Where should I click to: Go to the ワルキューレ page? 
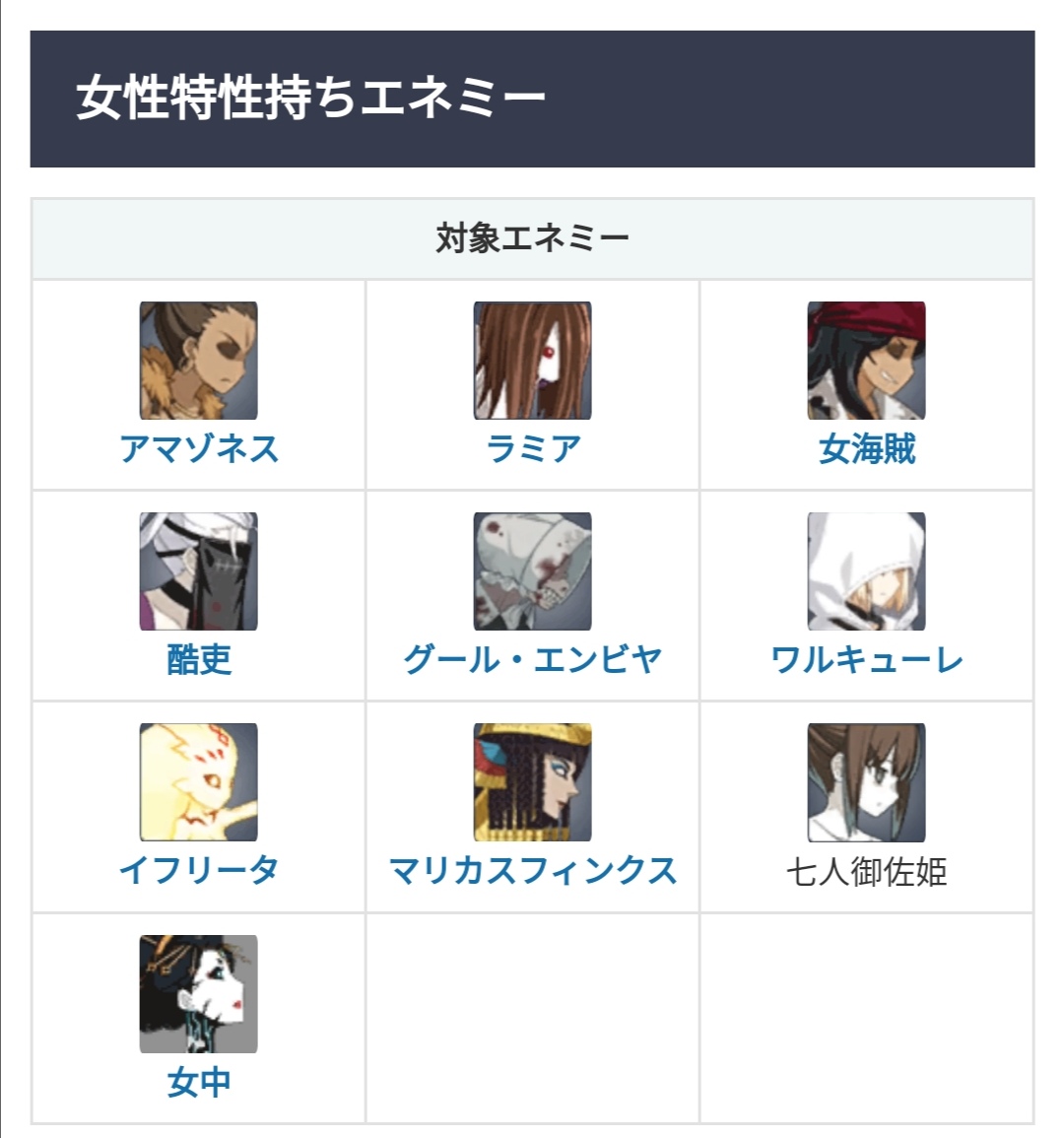pos(866,660)
